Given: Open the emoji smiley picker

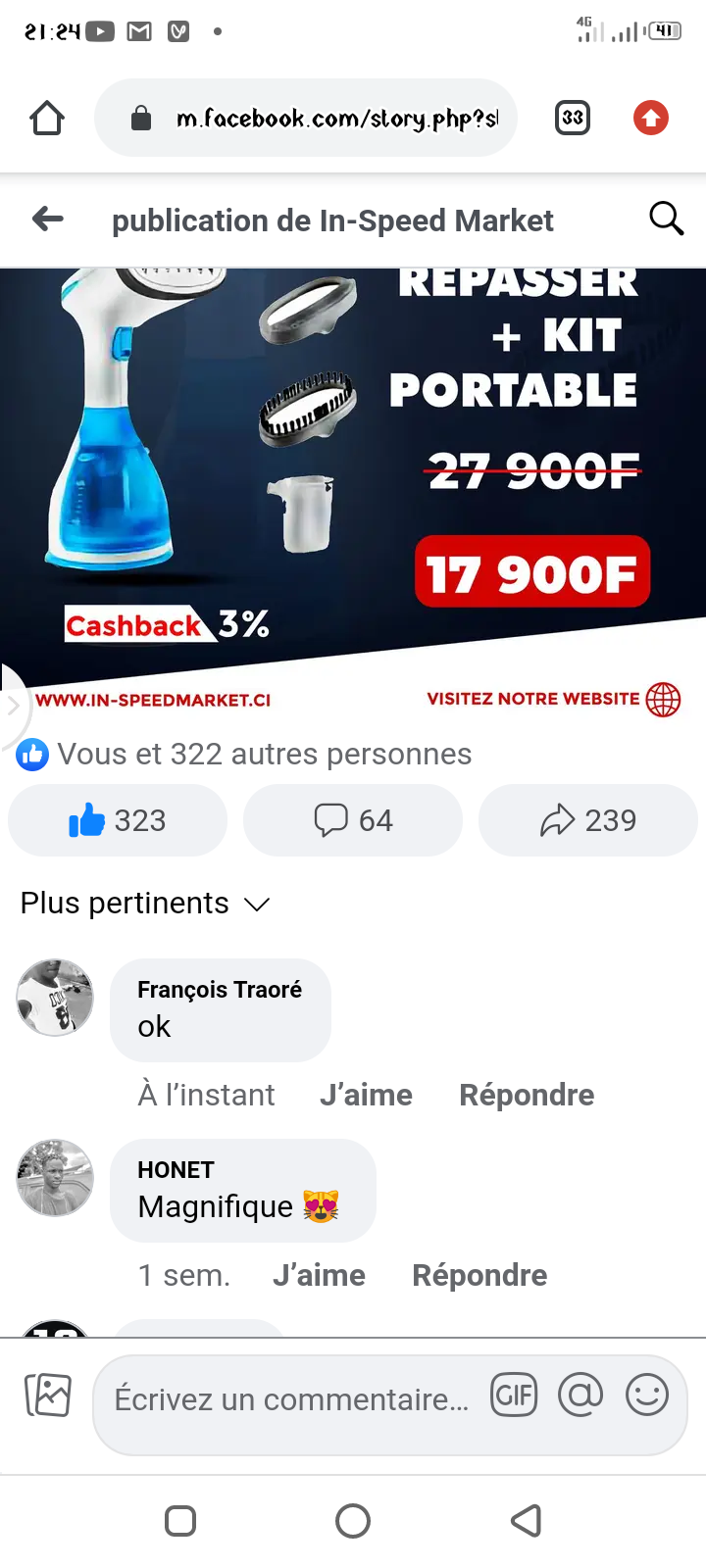Looking at the screenshot, I should [x=647, y=1396].
